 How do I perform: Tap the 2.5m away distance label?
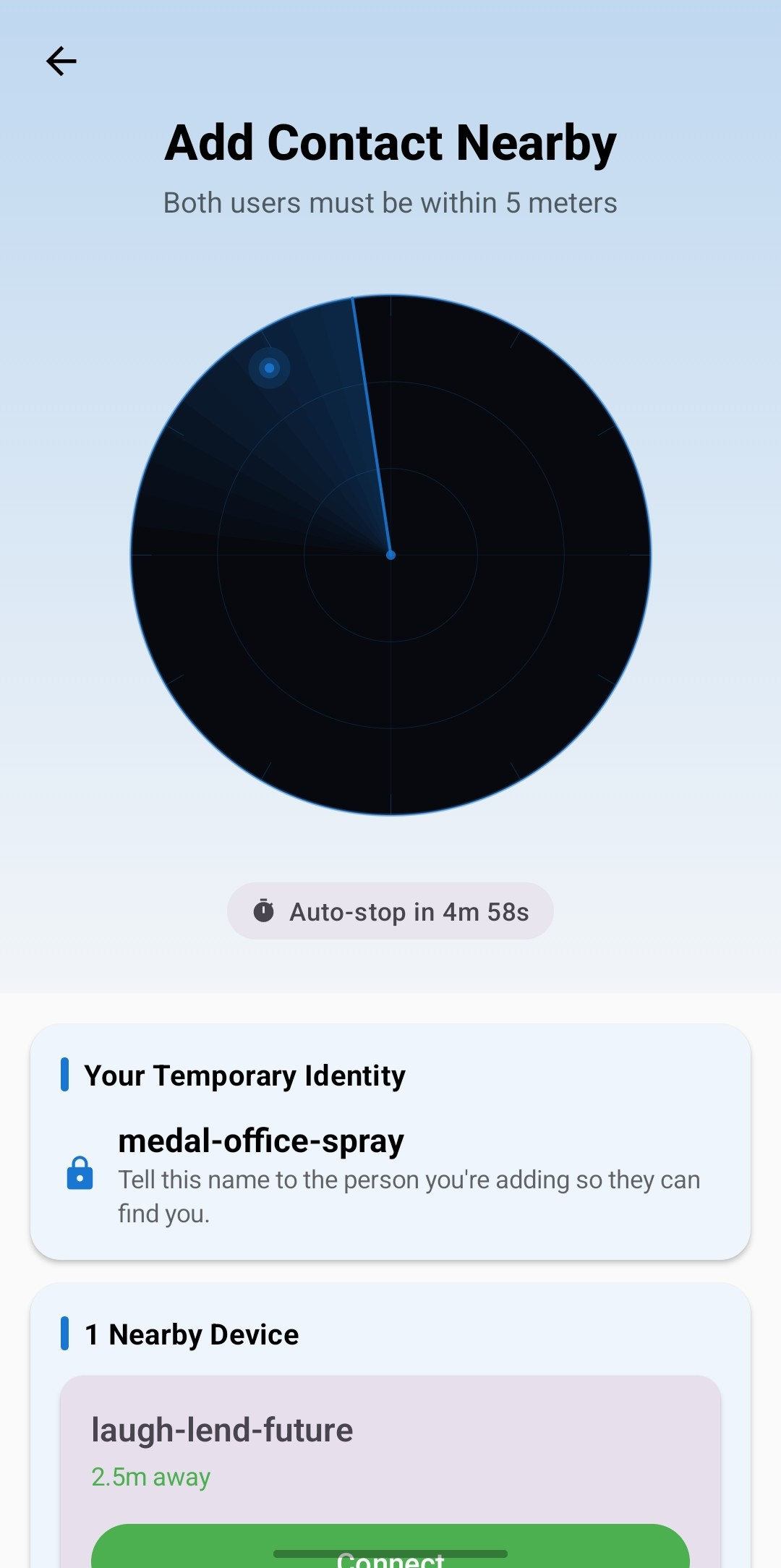coord(150,1478)
